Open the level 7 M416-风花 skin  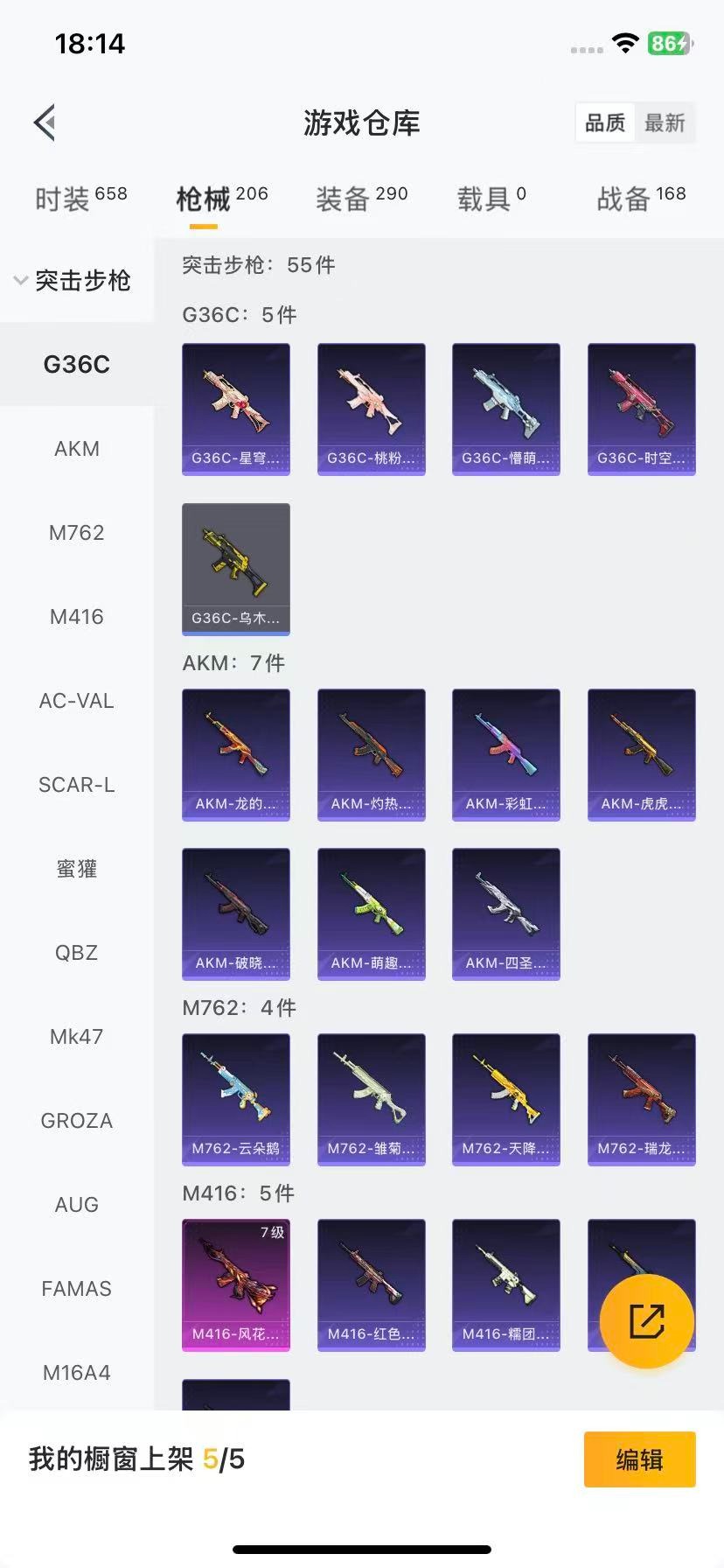pyautogui.click(x=235, y=1284)
